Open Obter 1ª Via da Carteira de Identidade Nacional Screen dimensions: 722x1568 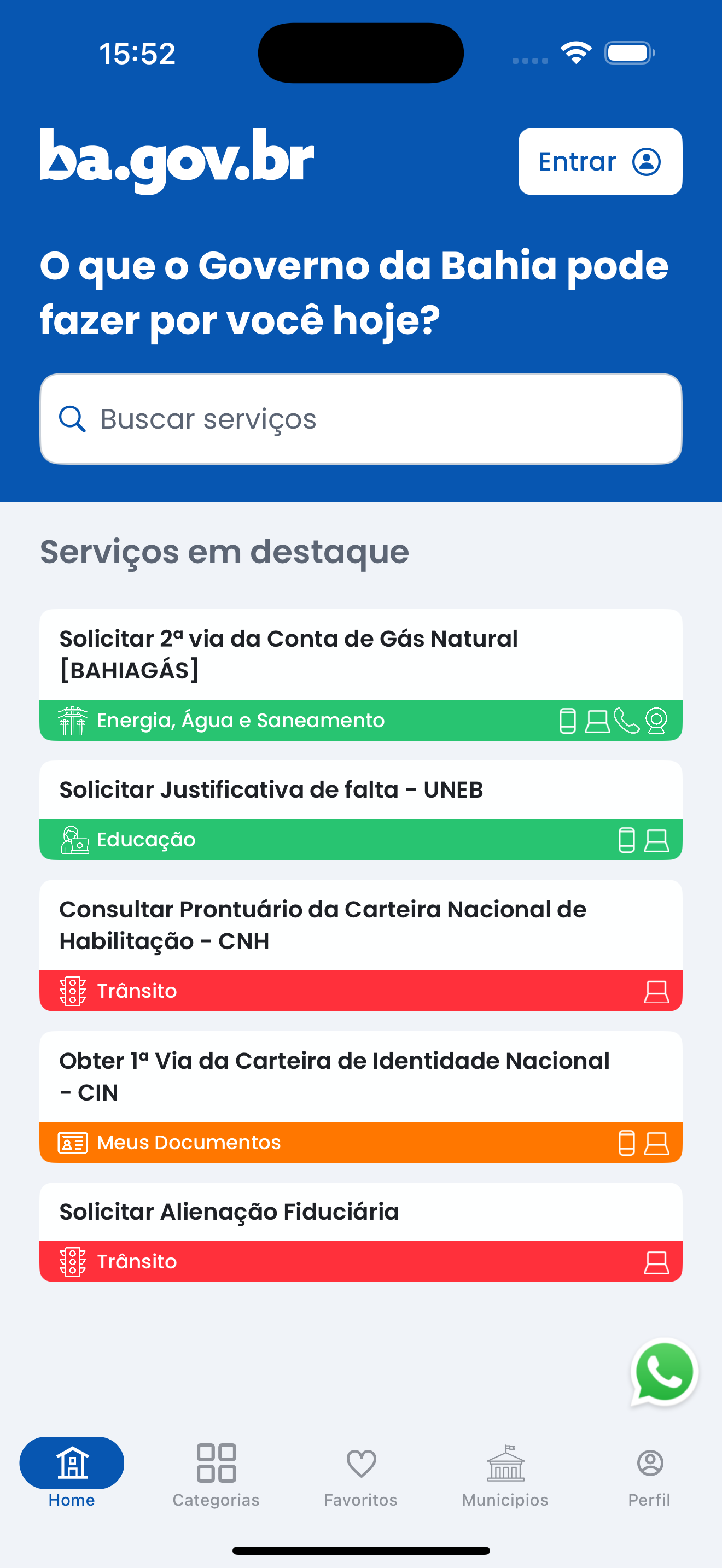360,1097
